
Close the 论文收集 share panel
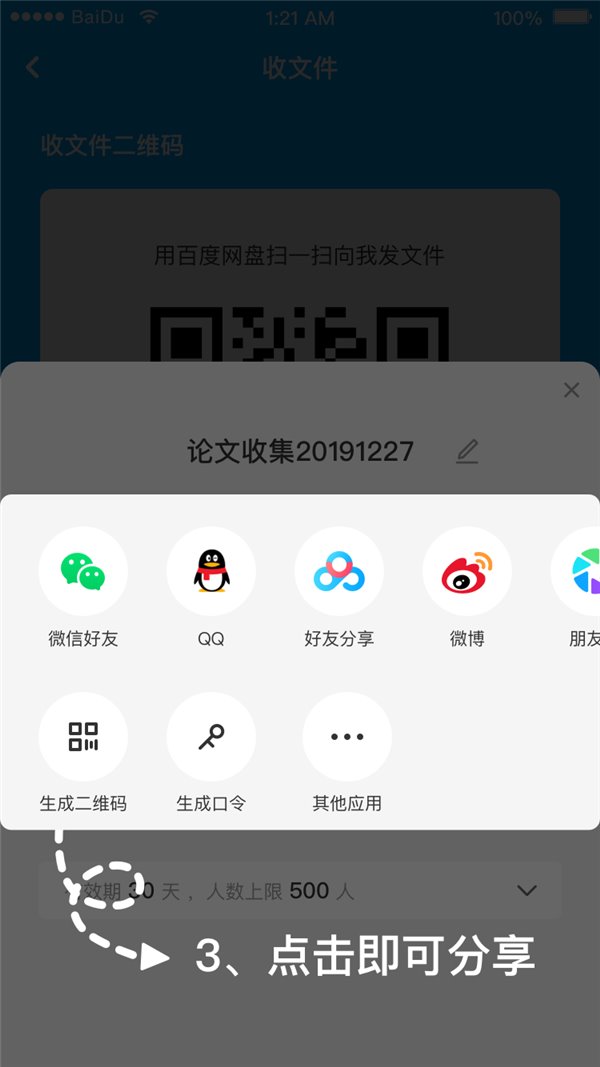571,390
